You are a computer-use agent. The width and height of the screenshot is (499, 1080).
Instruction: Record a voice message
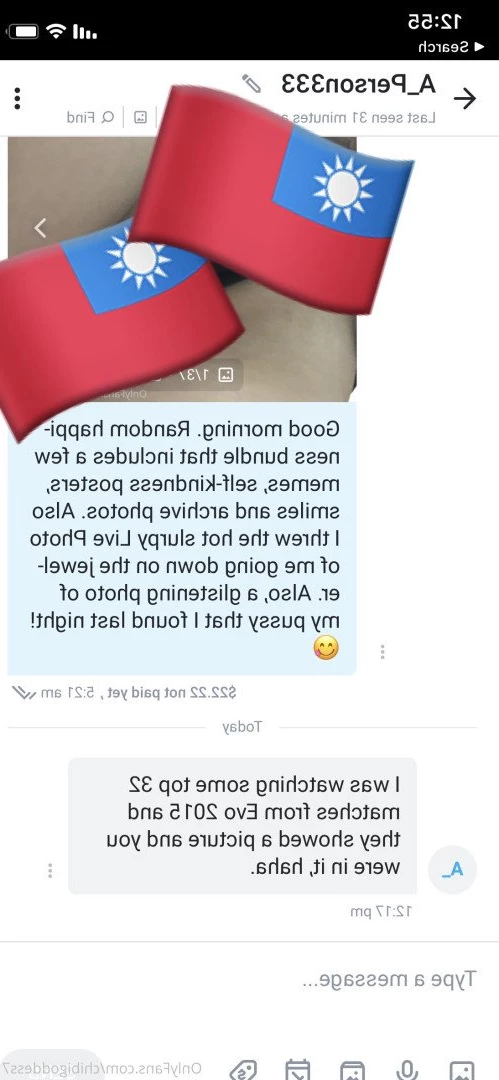407,1071
